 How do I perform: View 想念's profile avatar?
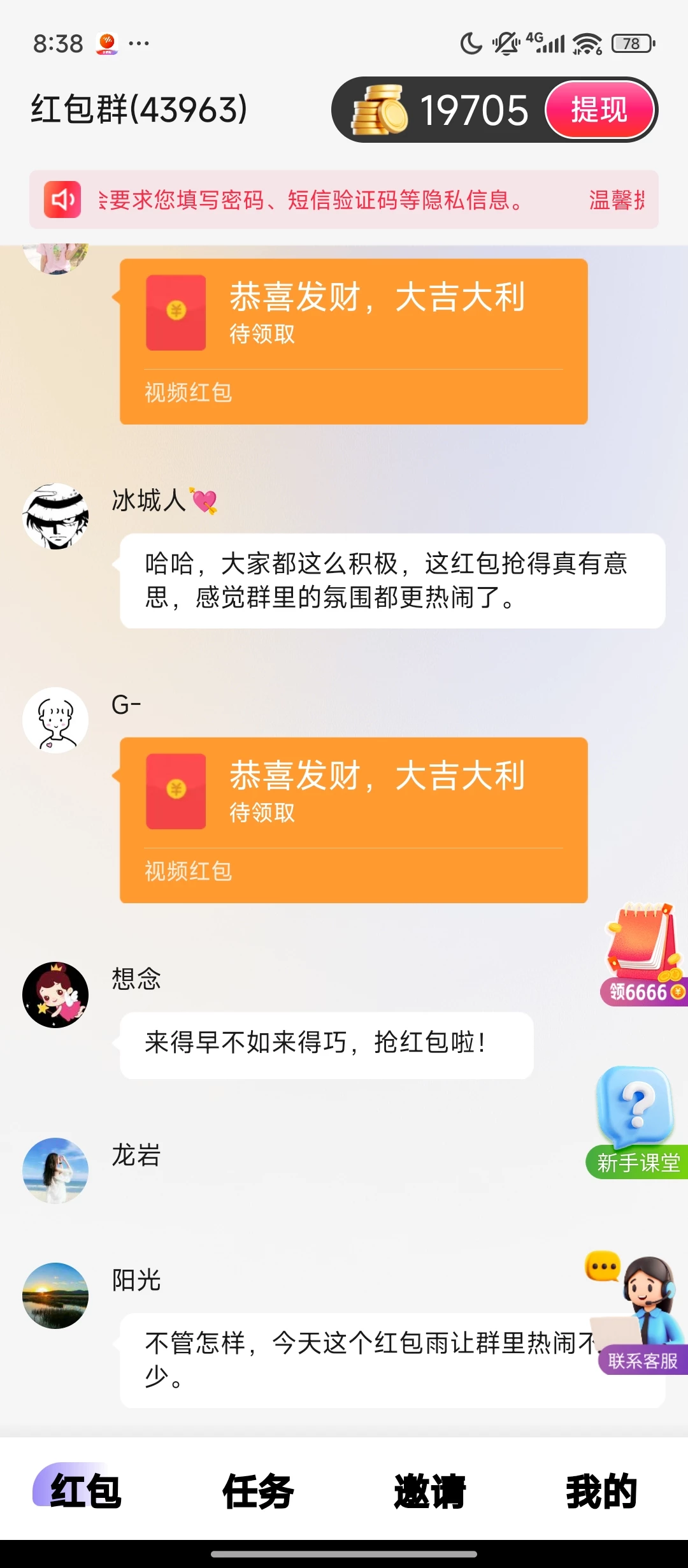[55, 994]
